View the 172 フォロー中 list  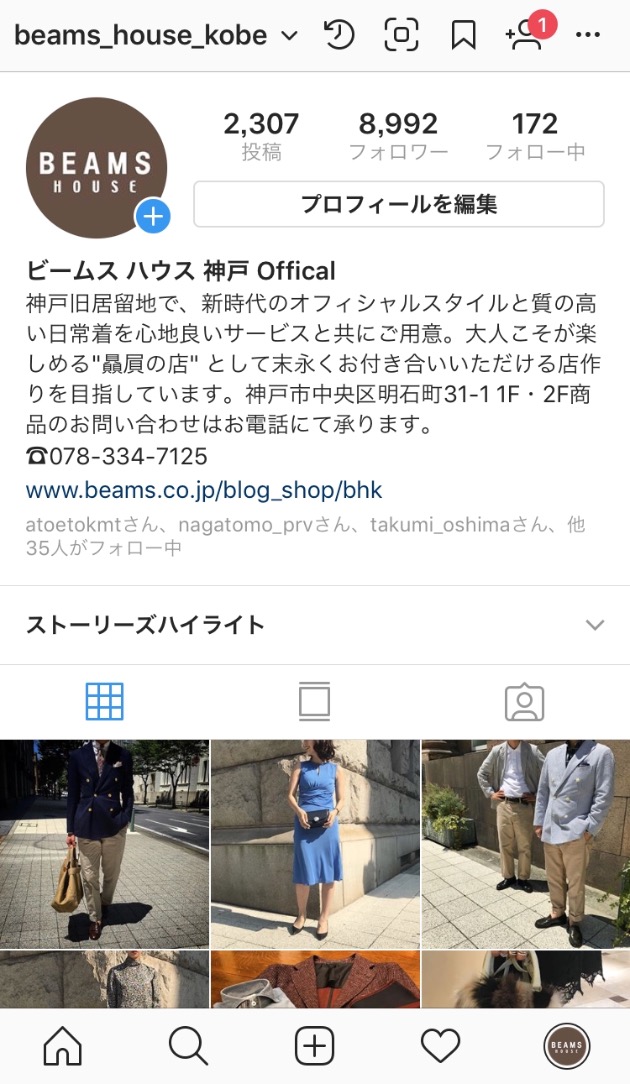[535, 136]
